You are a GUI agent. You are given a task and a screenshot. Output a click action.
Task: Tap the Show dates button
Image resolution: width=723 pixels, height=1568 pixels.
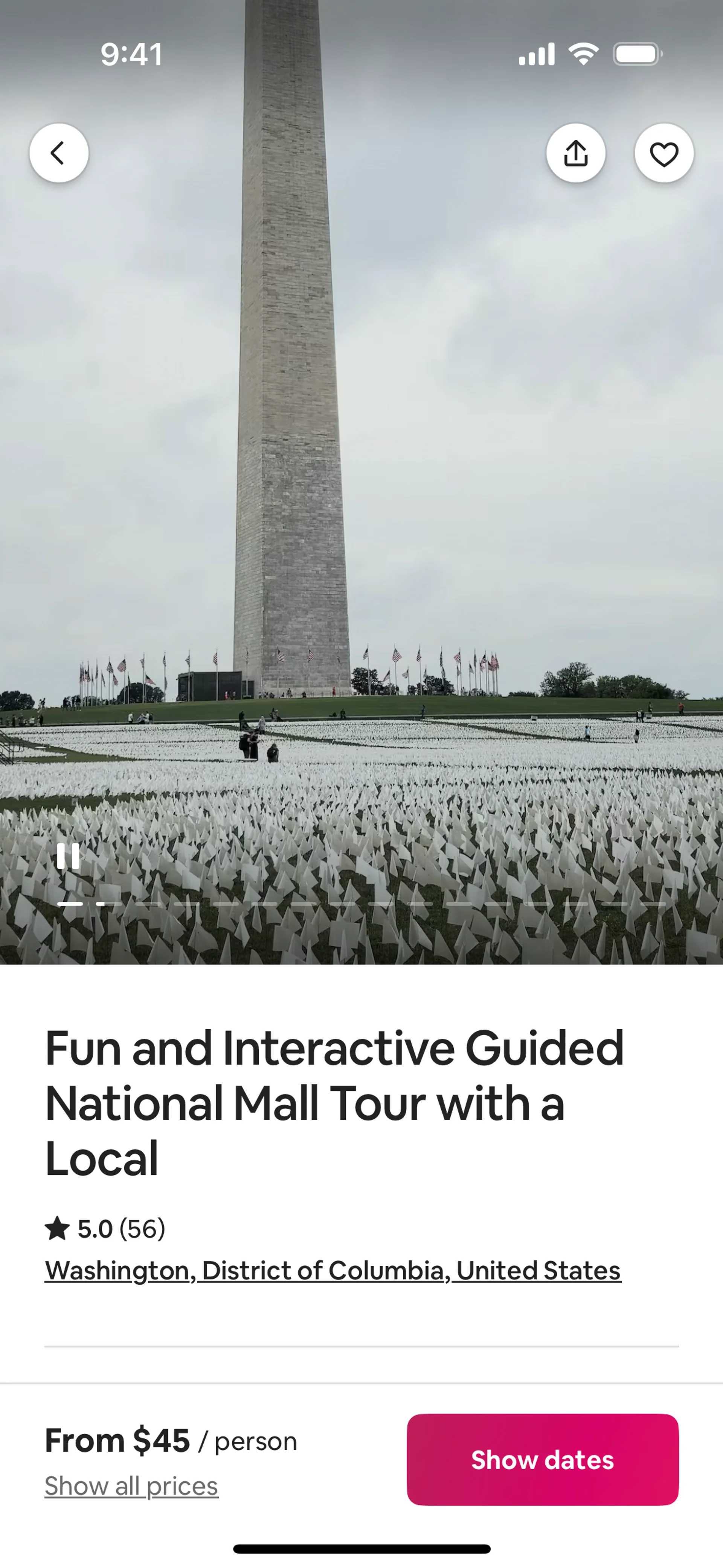click(x=542, y=1459)
